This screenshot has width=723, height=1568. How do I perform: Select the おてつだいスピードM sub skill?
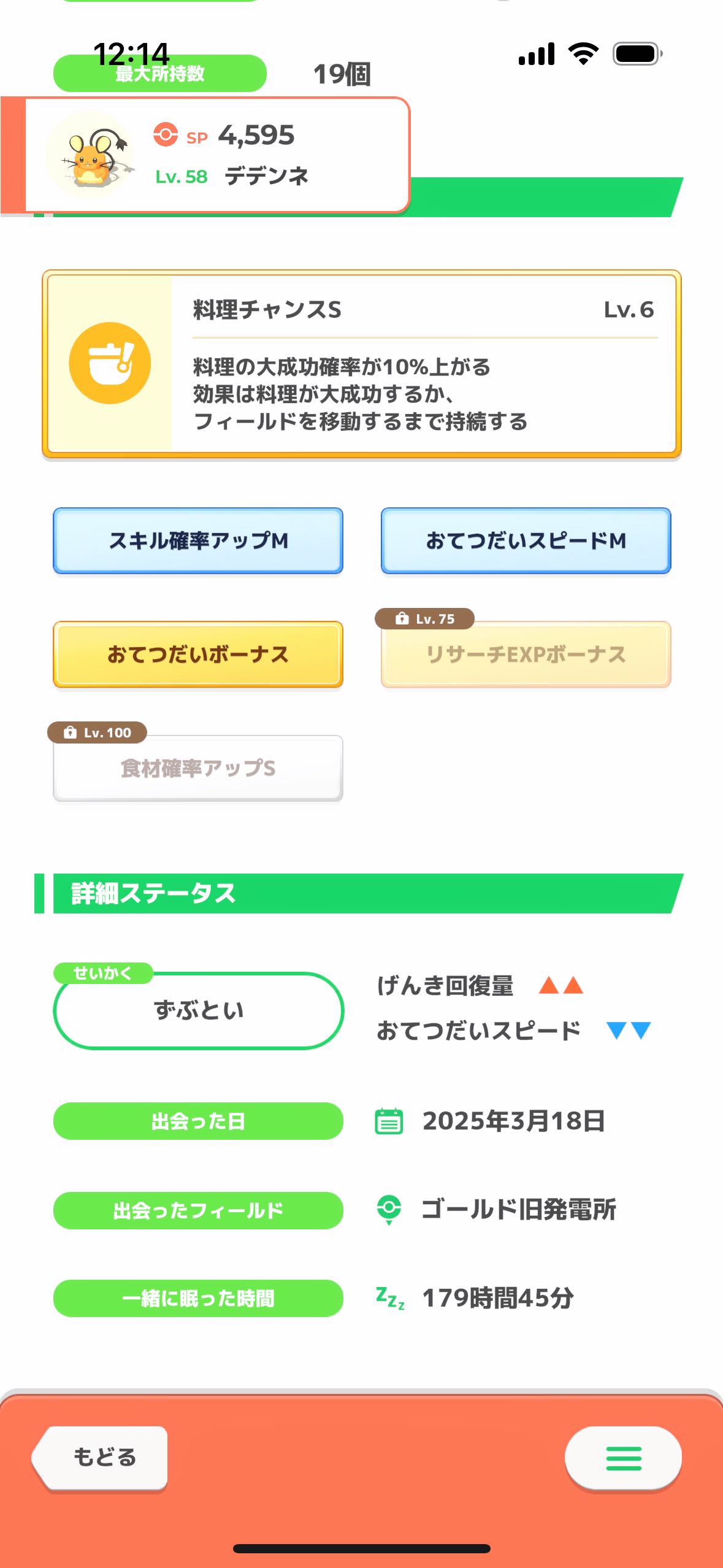pyautogui.click(x=526, y=540)
